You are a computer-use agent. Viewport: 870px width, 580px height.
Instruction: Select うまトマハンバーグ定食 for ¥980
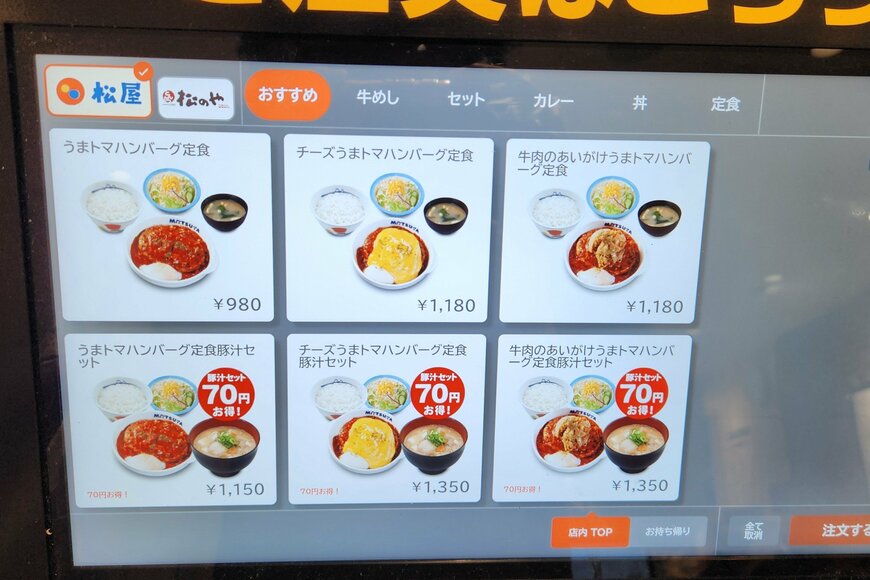pyautogui.click(x=164, y=226)
